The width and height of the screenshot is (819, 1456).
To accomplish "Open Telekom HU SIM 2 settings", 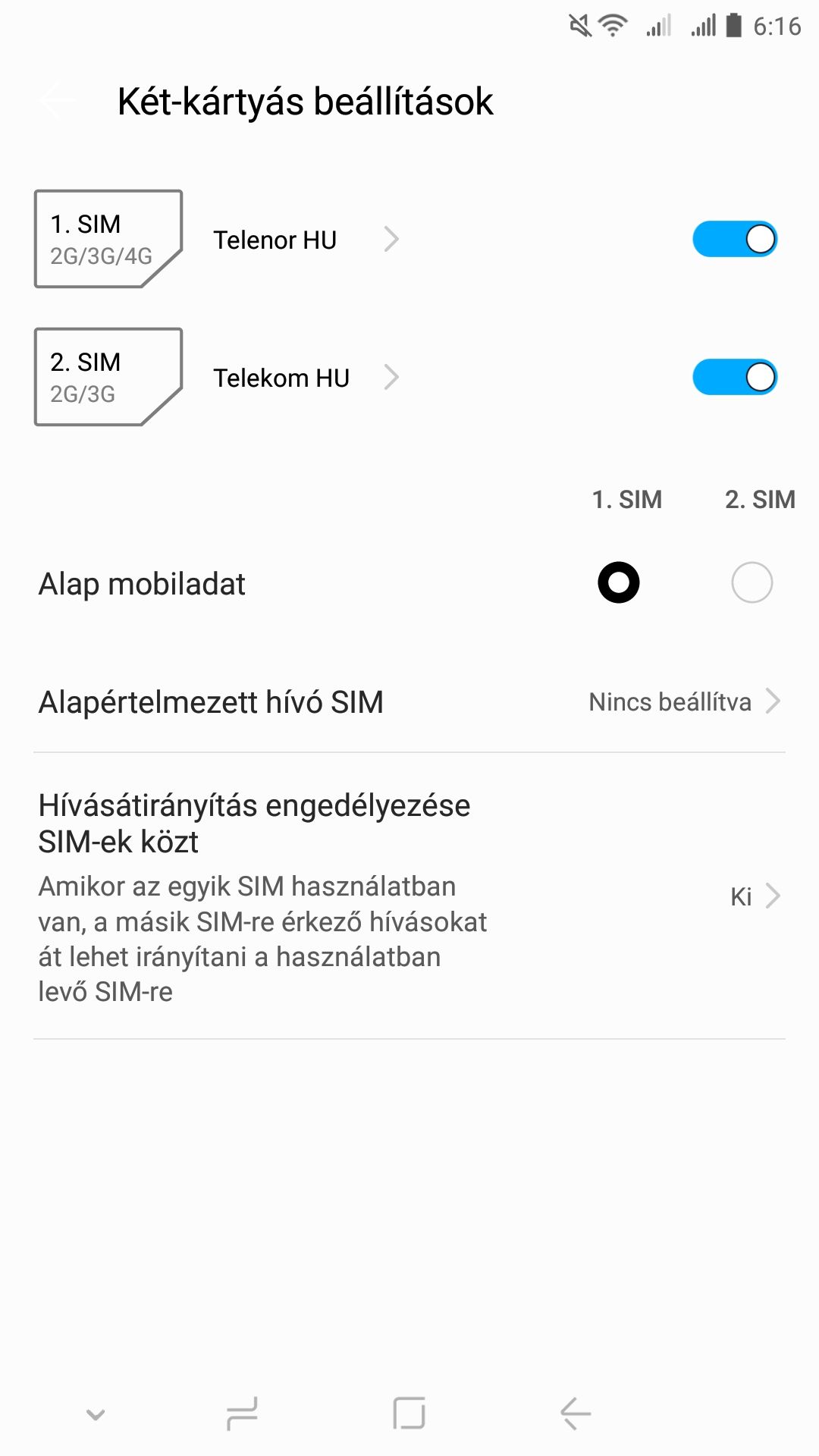I will coord(306,378).
